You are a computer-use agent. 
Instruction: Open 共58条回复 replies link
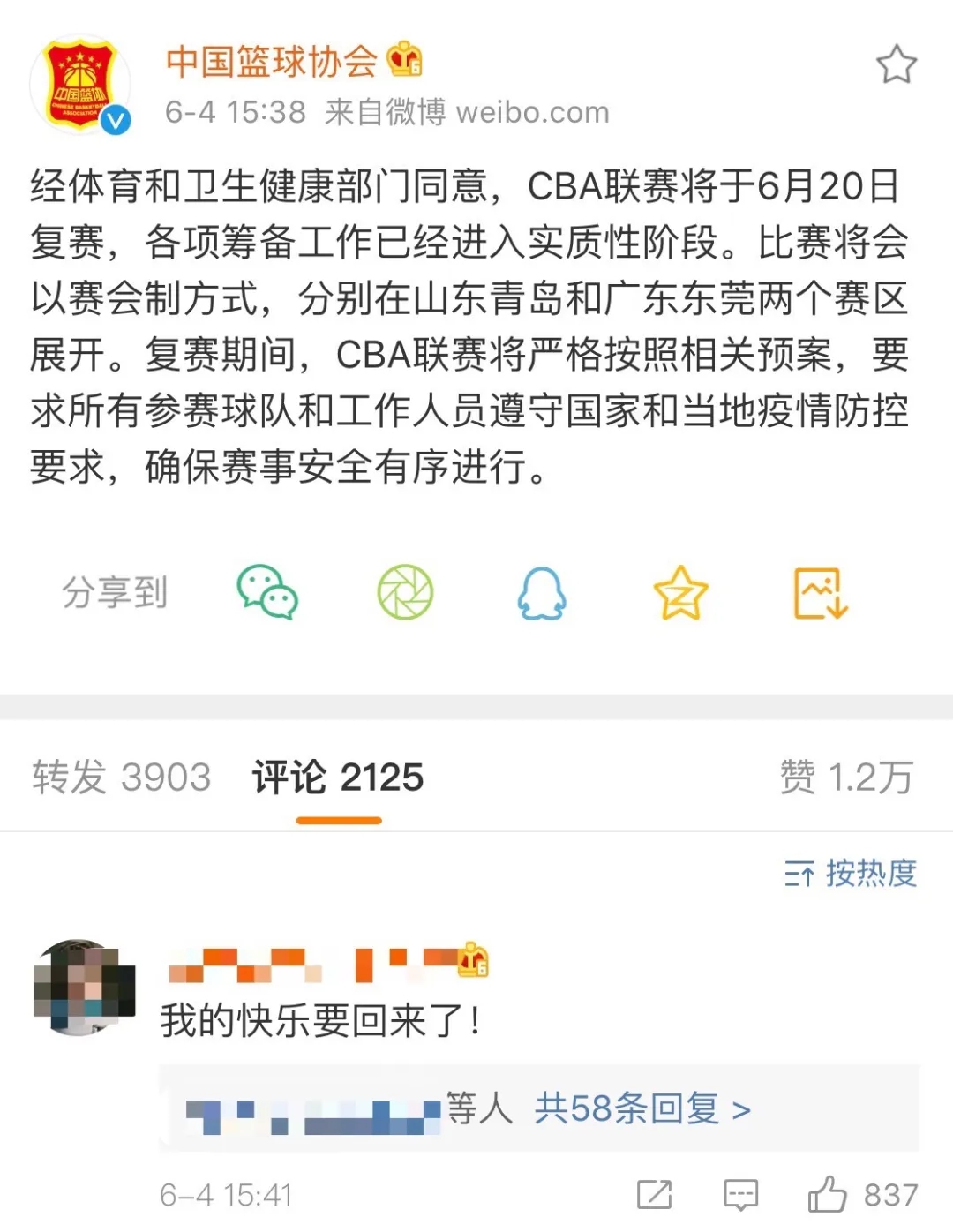[x=642, y=1108]
